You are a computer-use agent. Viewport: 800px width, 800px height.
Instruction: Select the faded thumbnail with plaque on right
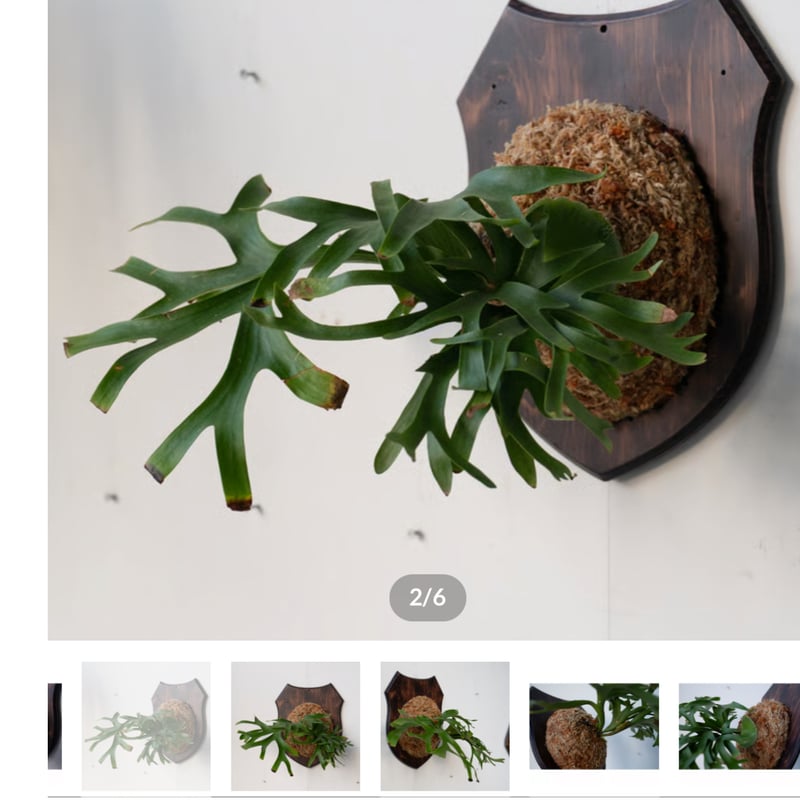[x=146, y=726]
